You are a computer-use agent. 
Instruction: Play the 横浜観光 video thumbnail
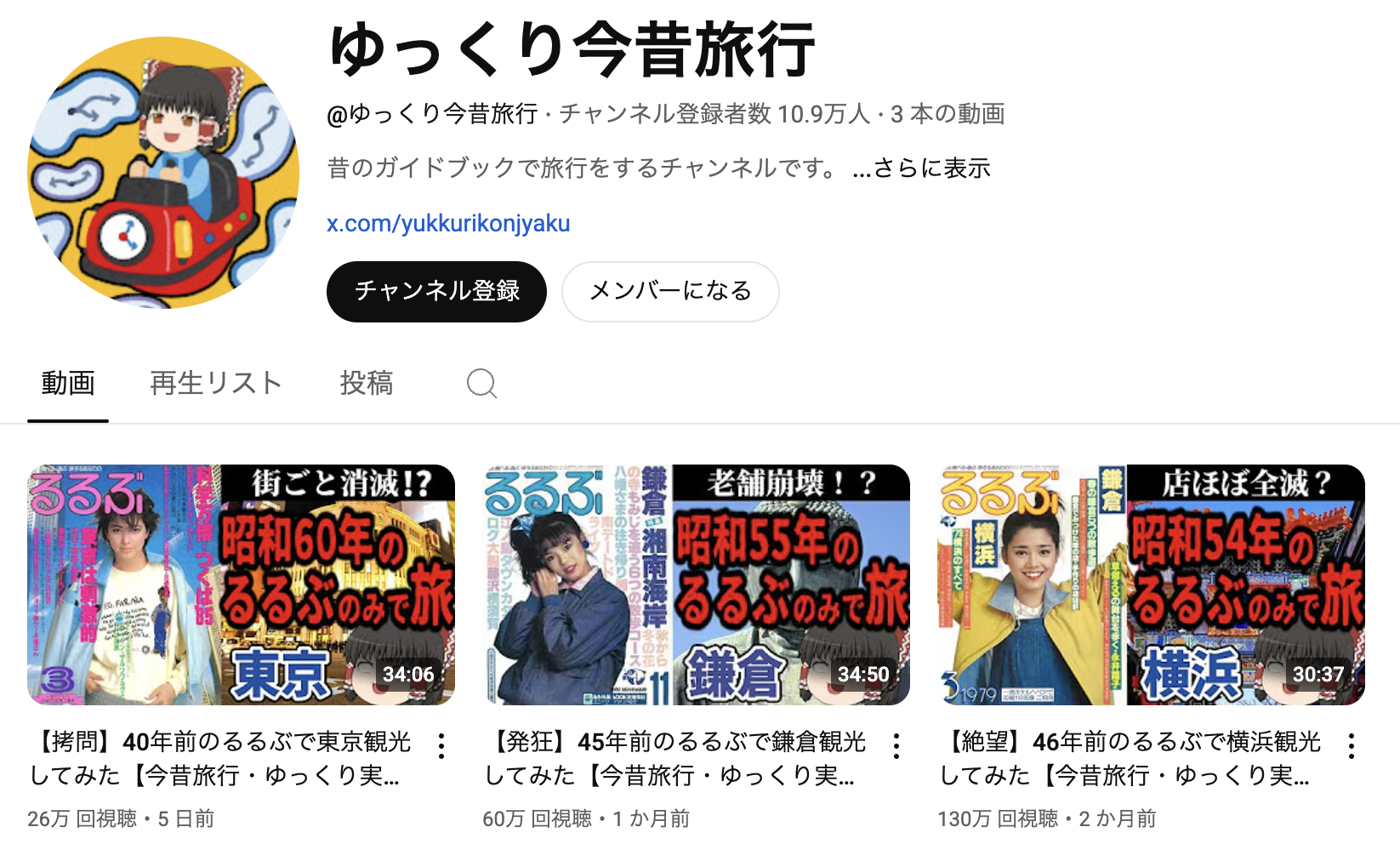pyautogui.click(x=1151, y=584)
